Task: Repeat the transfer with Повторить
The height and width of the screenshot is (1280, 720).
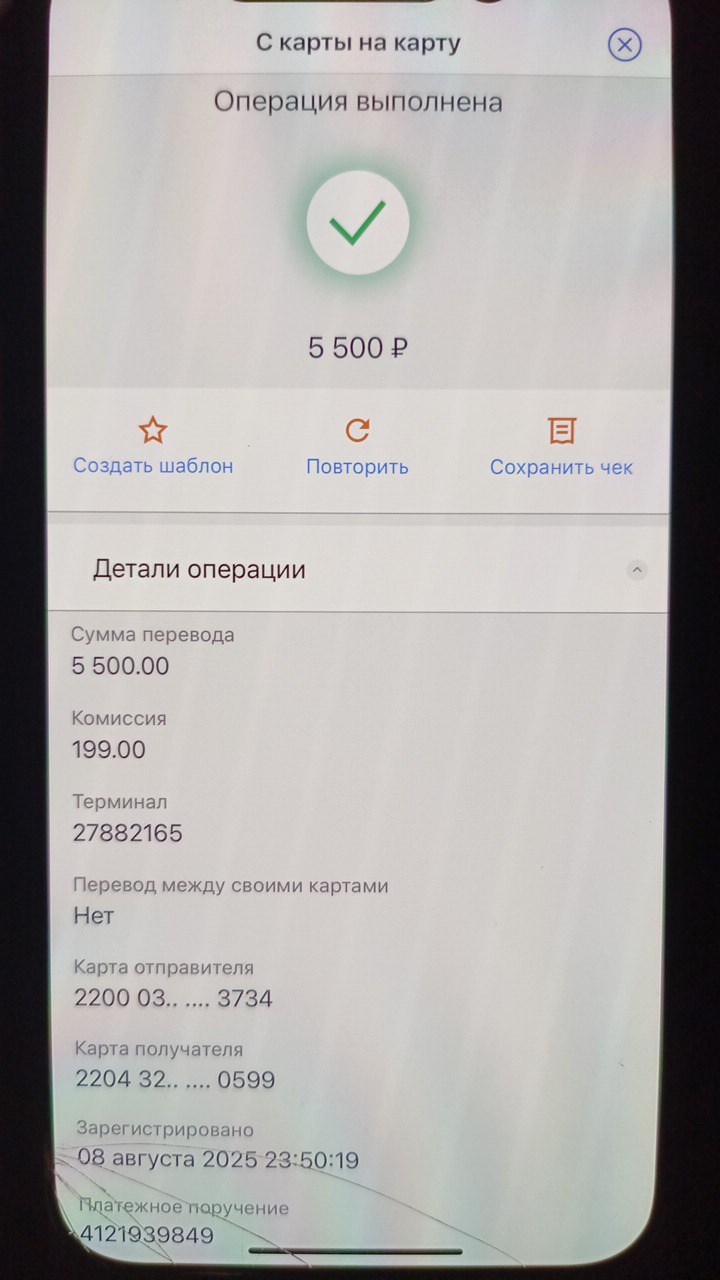Action: coord(357,447)
